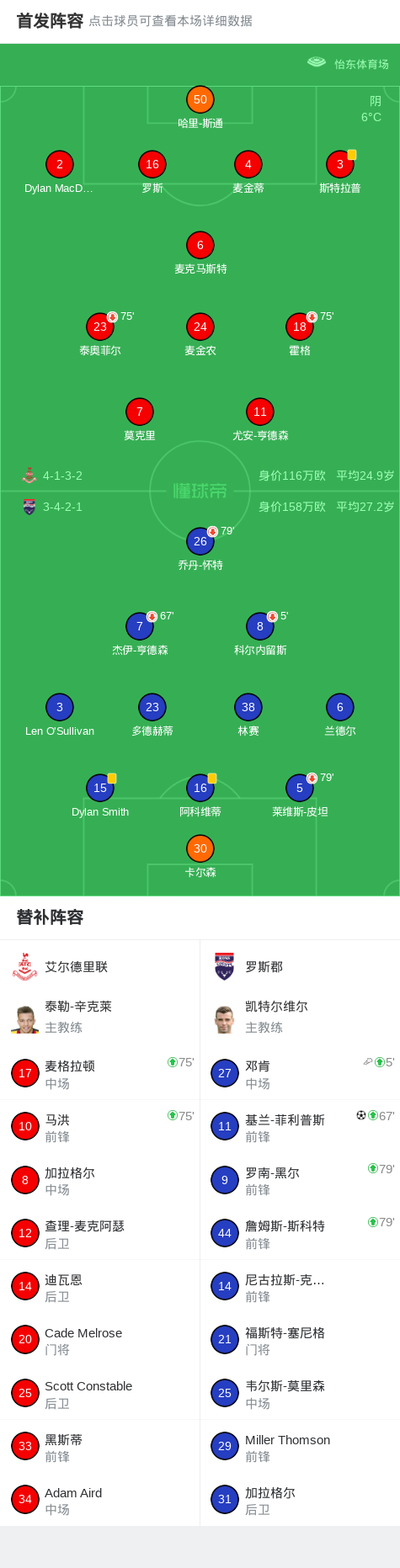This screenshot has width=400, height=1568.
Task: Select substitute 基兰-菲利普斯 number 11
Action: tap(300, 1126)
